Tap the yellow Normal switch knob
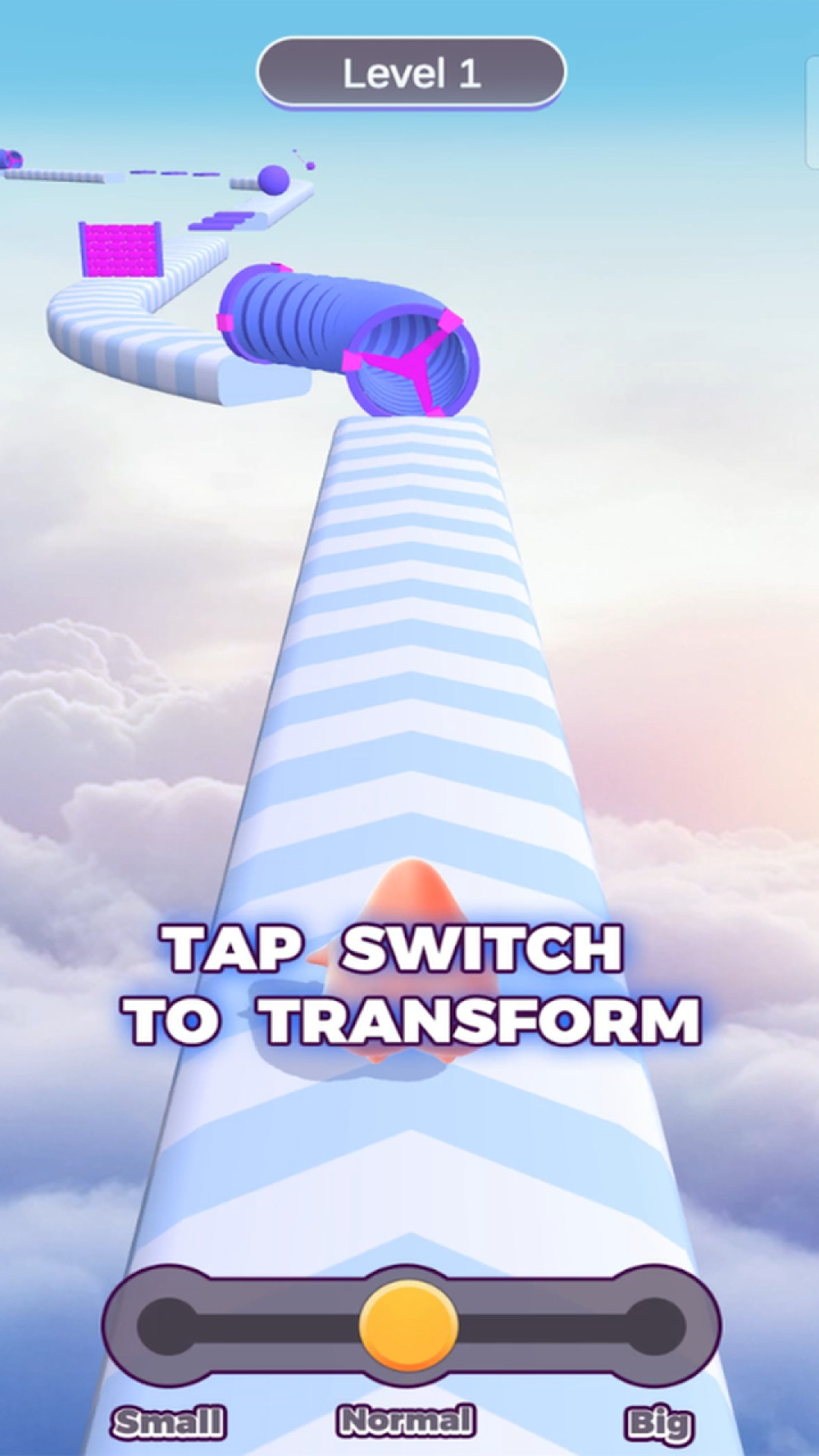This screenshot has width=819, height=1456. (x=409, y=1326)
